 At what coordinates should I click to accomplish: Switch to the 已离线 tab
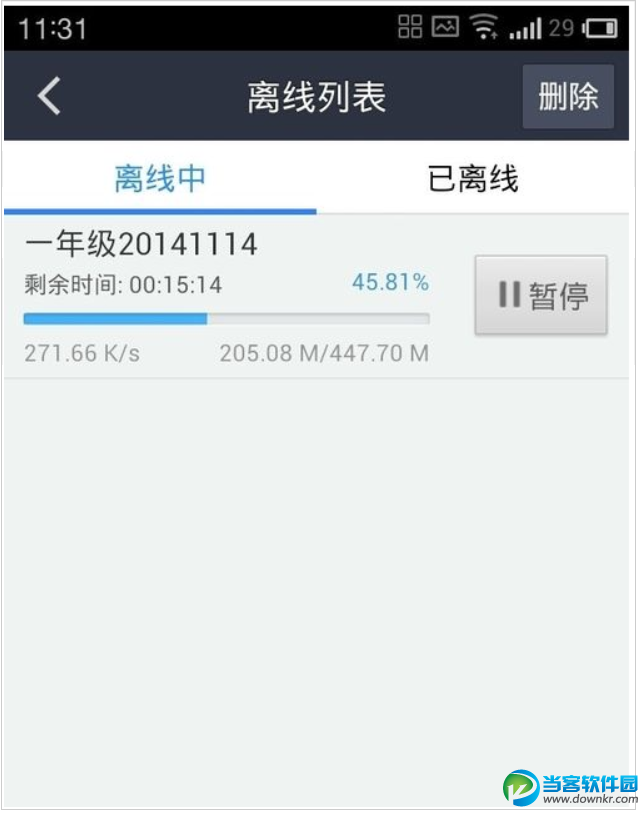click(473, 180)
